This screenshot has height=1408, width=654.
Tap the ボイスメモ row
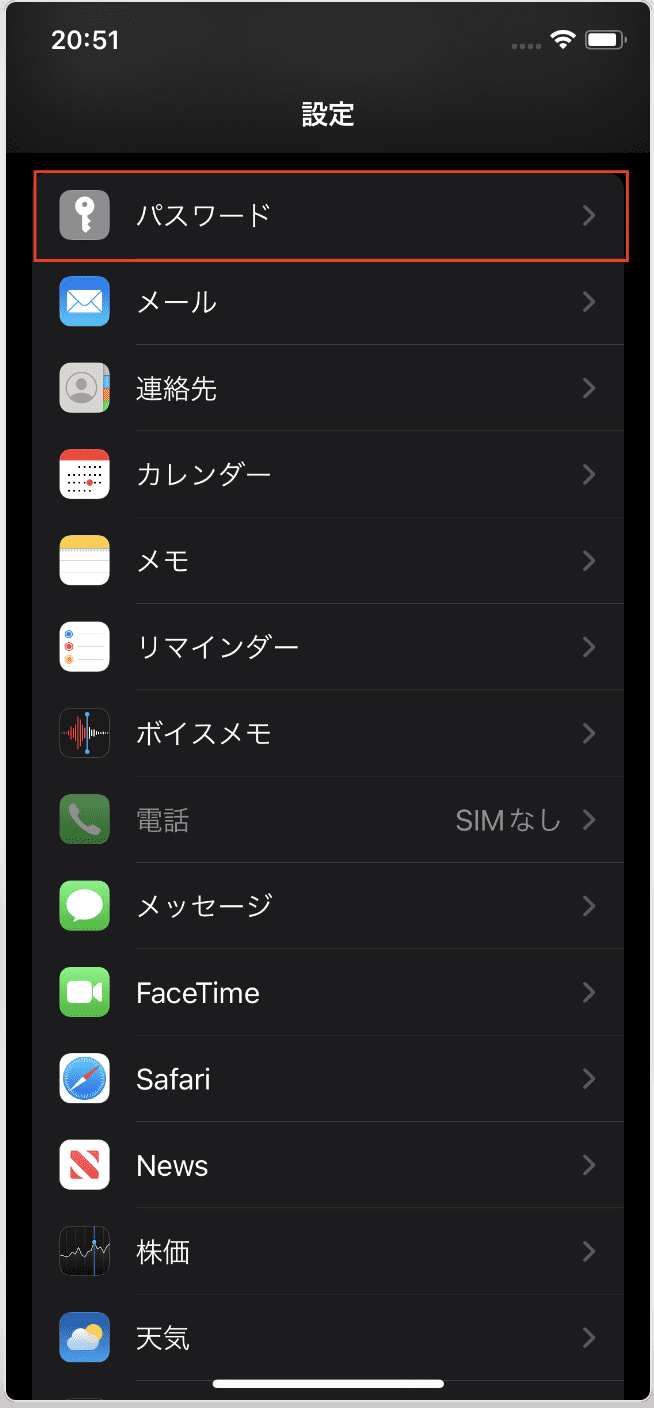click(330, 734)
